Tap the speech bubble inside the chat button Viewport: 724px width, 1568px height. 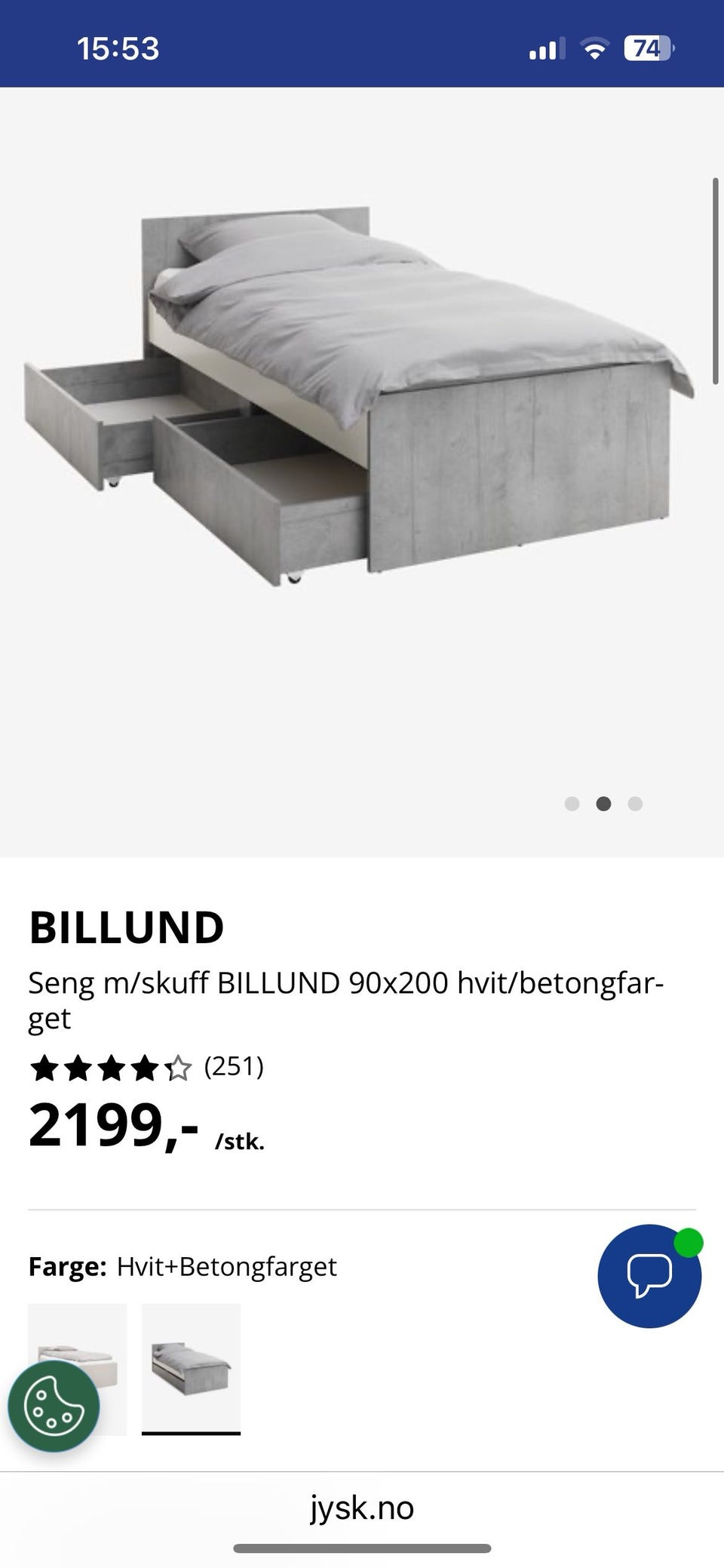(x=650, y=1274)
